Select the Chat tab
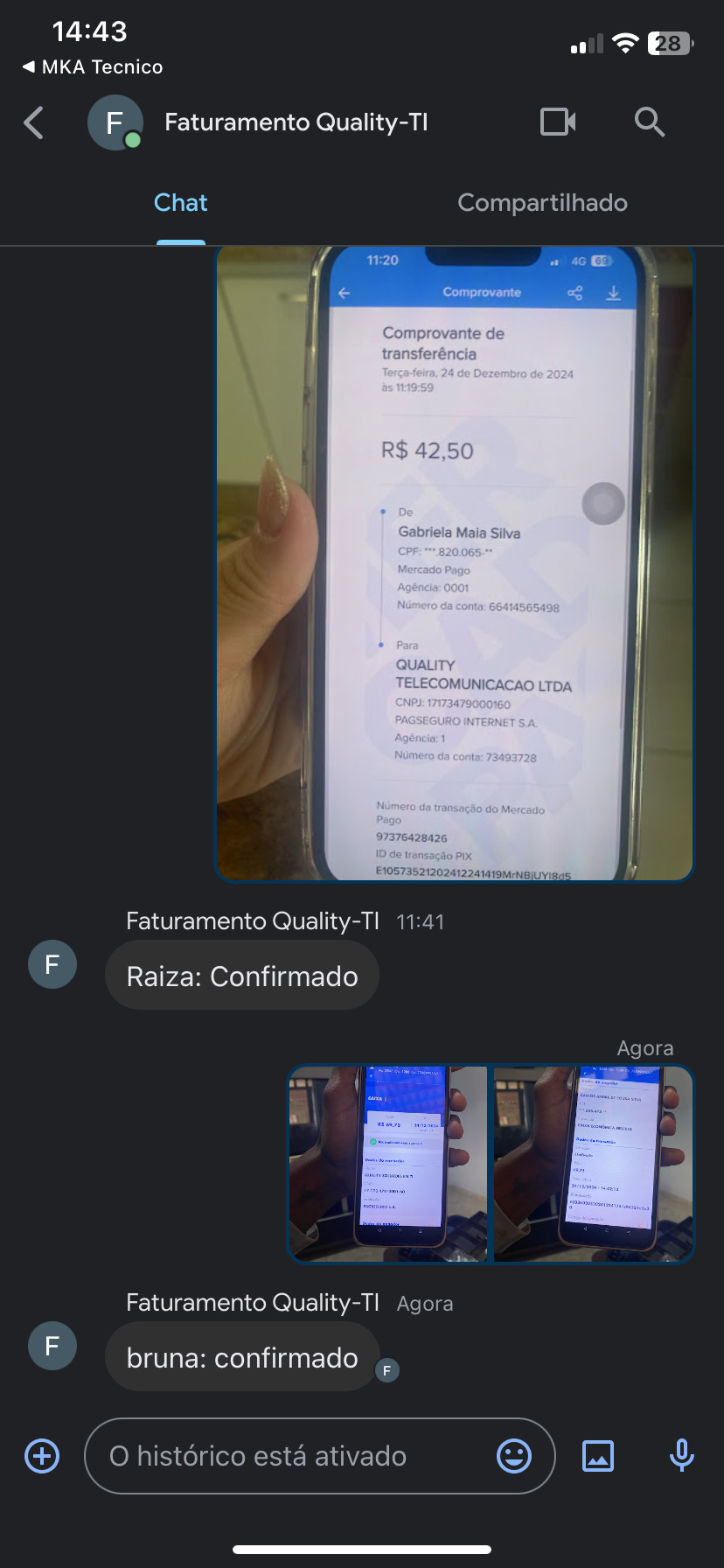The height and width of the screenshot is (1568, 724). [181, 203]
